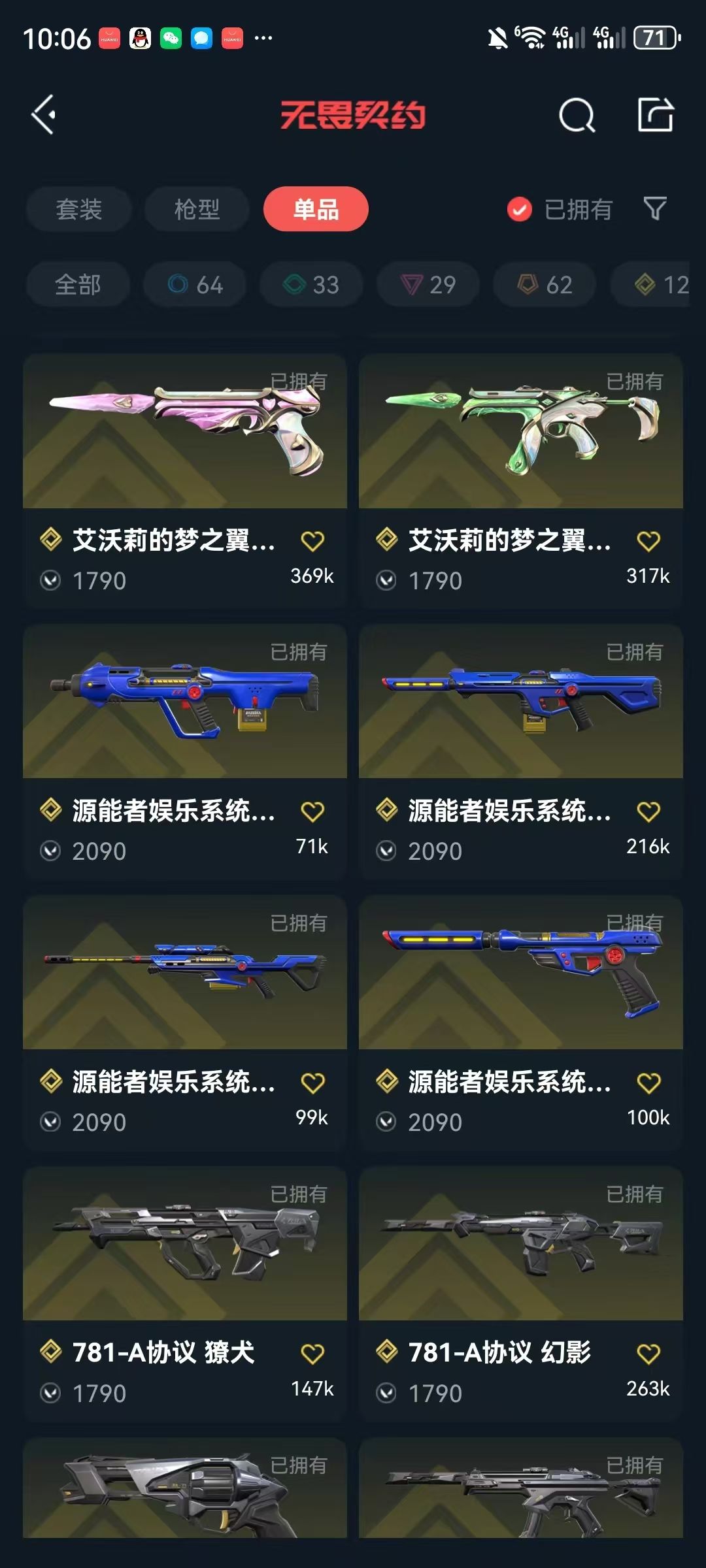Favorite the 艾沃莉的梦之翼 skin with 317k likes
The width and height of the screenshot is (706, 1568).
tap(648, 541)
